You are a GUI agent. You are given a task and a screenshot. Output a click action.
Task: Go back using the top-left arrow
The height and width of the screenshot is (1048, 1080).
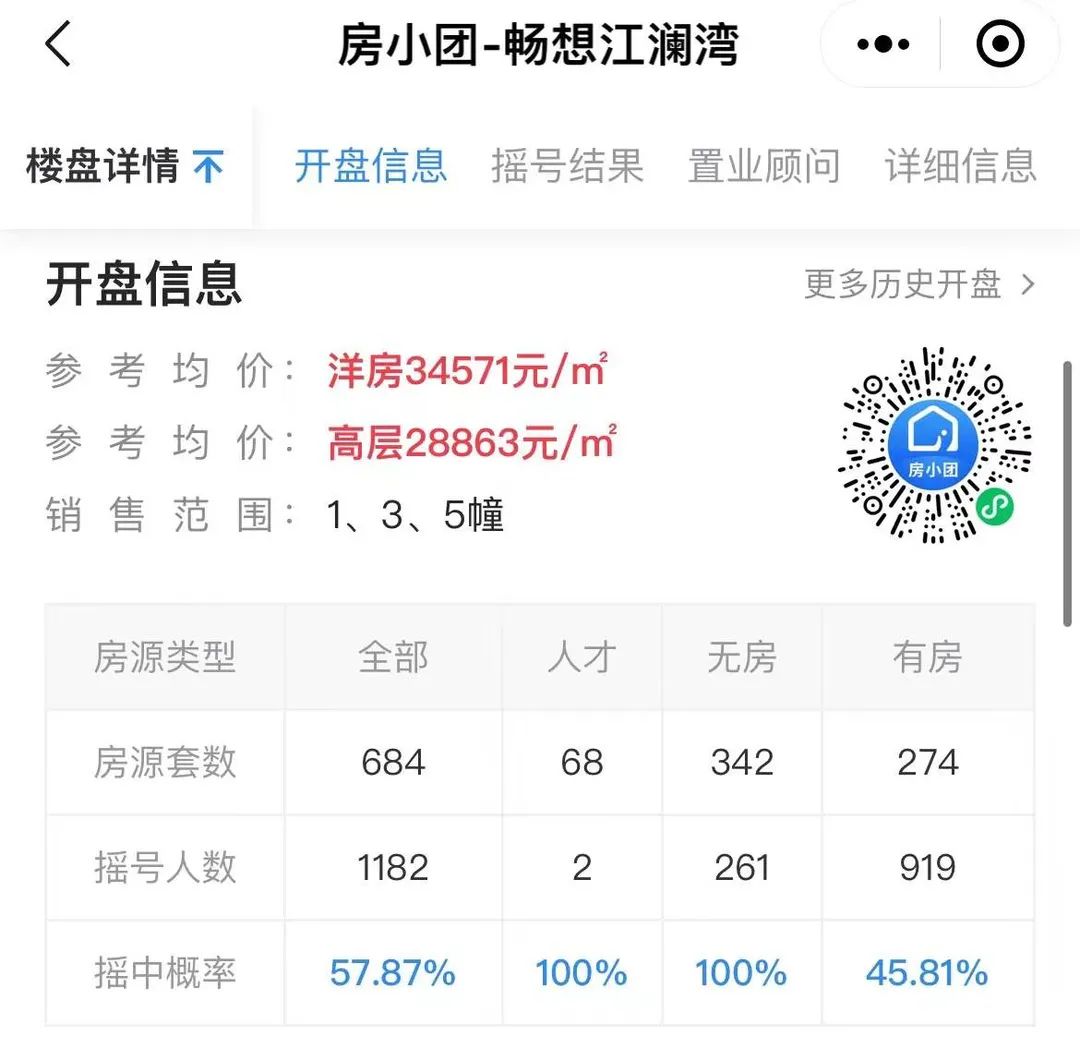[58, 45]
